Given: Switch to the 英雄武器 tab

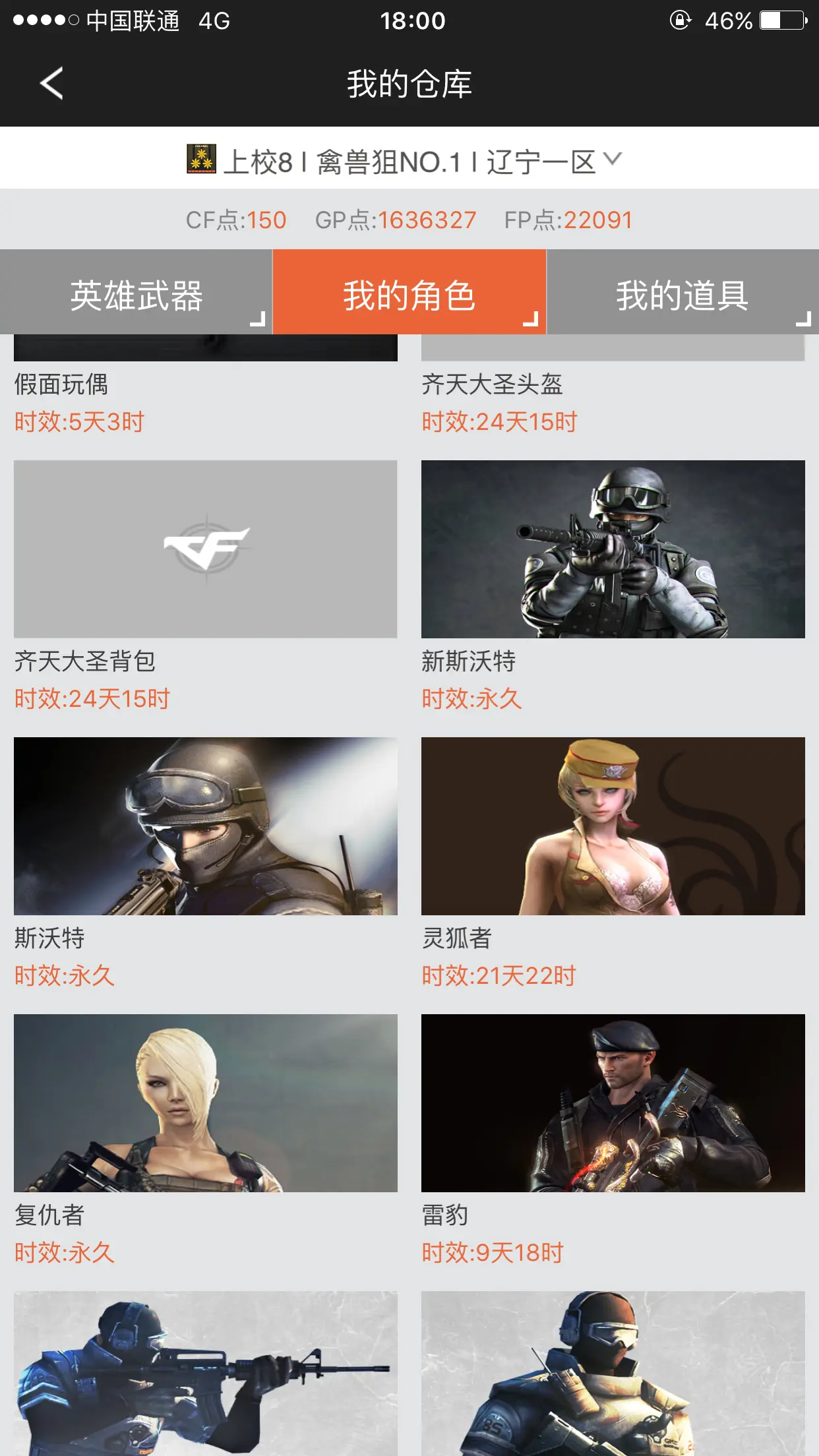Looking at the screenshot, I should click(136, 293).
